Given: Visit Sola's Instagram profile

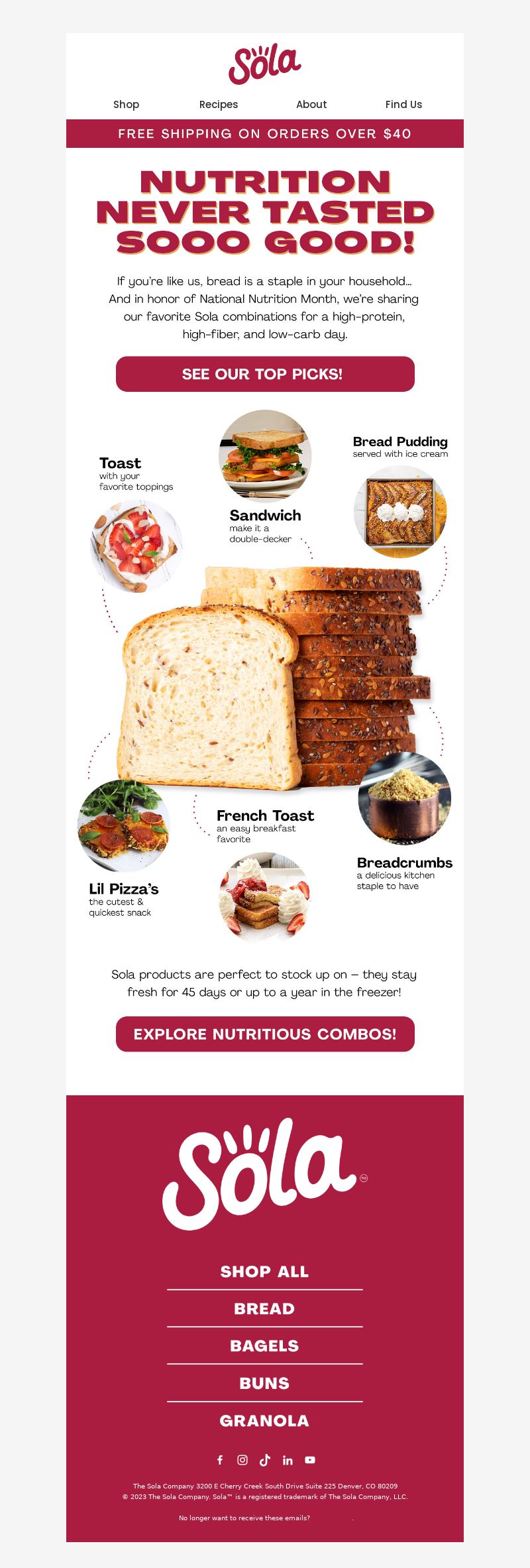Looking at the screenshot, I should (242, 1460).
